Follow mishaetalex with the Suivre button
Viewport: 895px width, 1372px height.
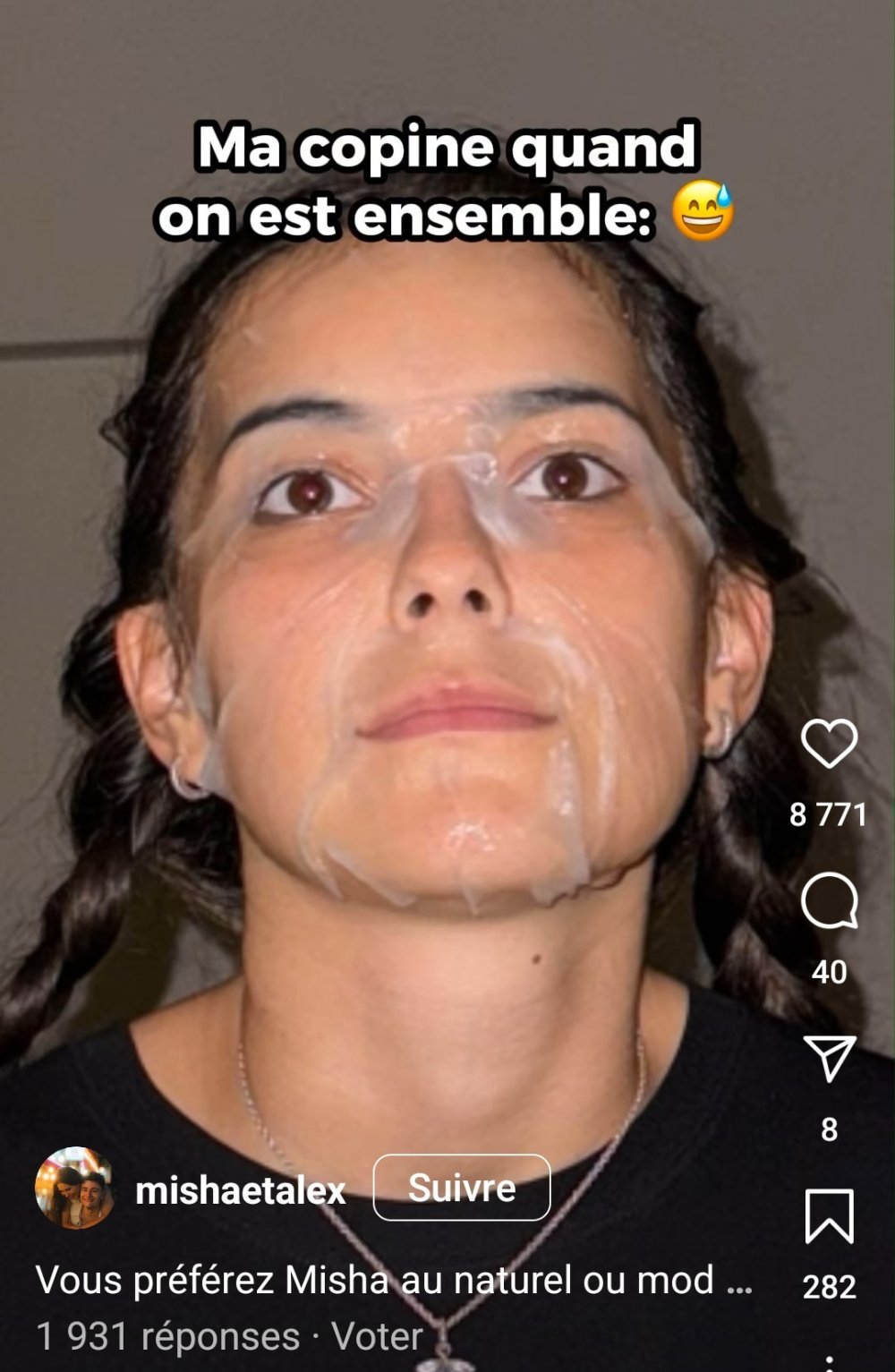[461, 1188]
